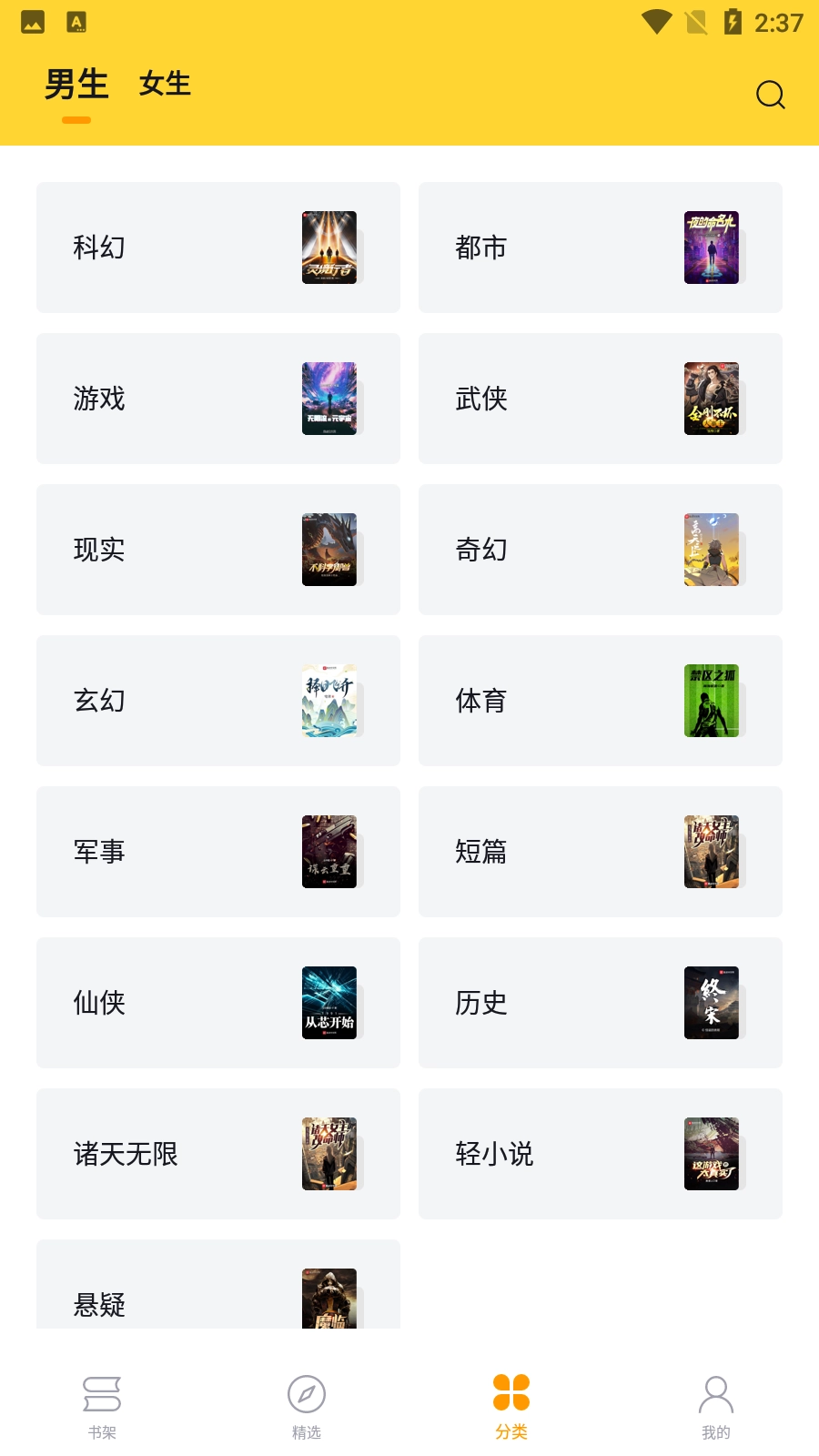Open 我的 profile icon in bottom navigation

pyautogui.click(x=716, y=1395)
